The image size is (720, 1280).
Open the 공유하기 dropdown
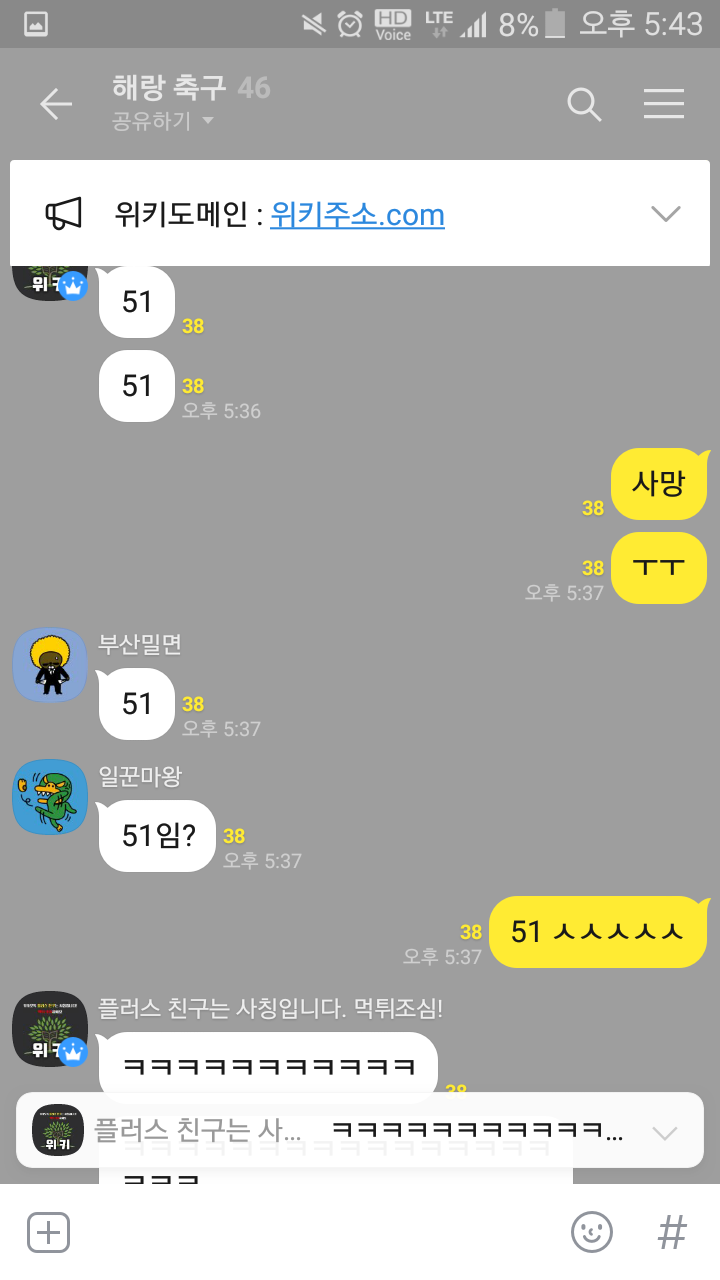click(x=164, y=122)
